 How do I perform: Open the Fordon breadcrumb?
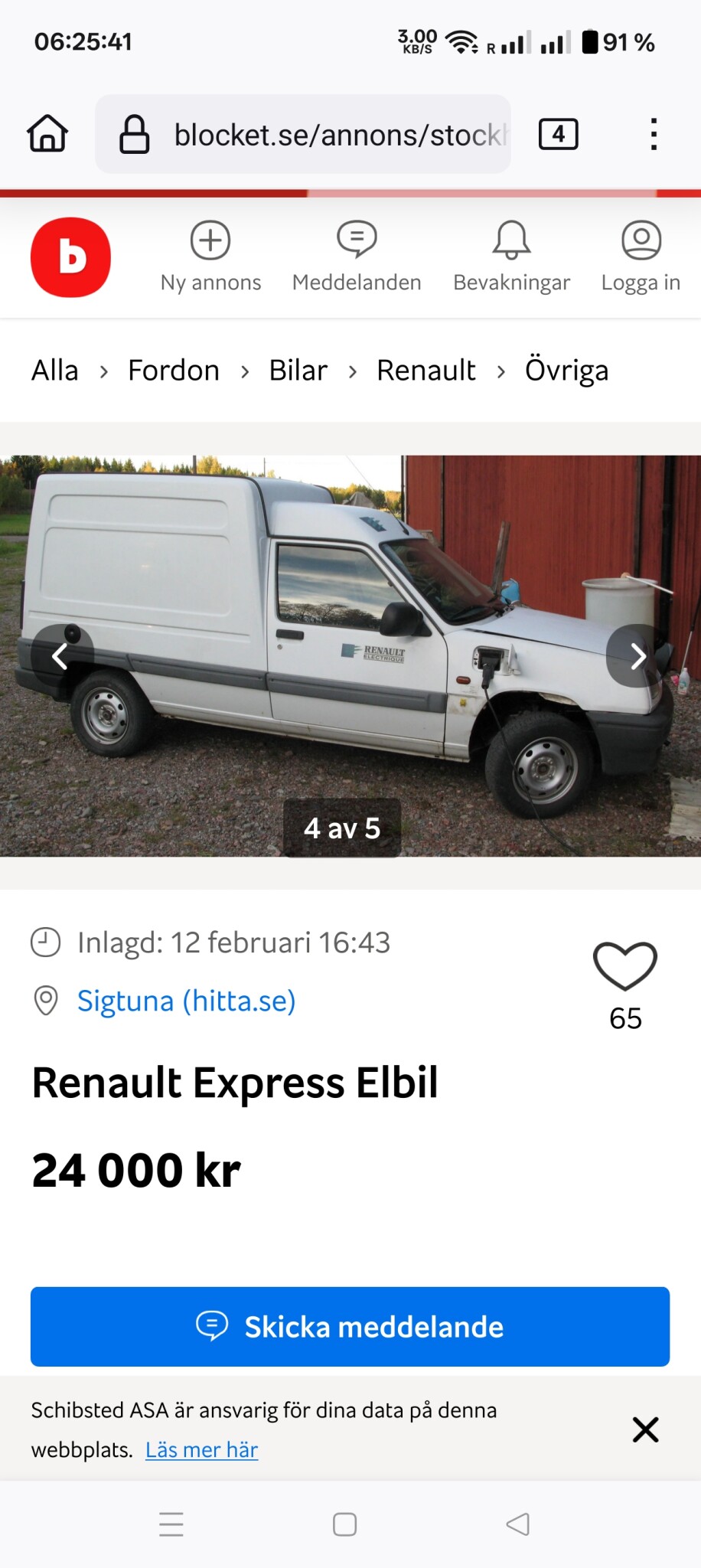(174, 371)
